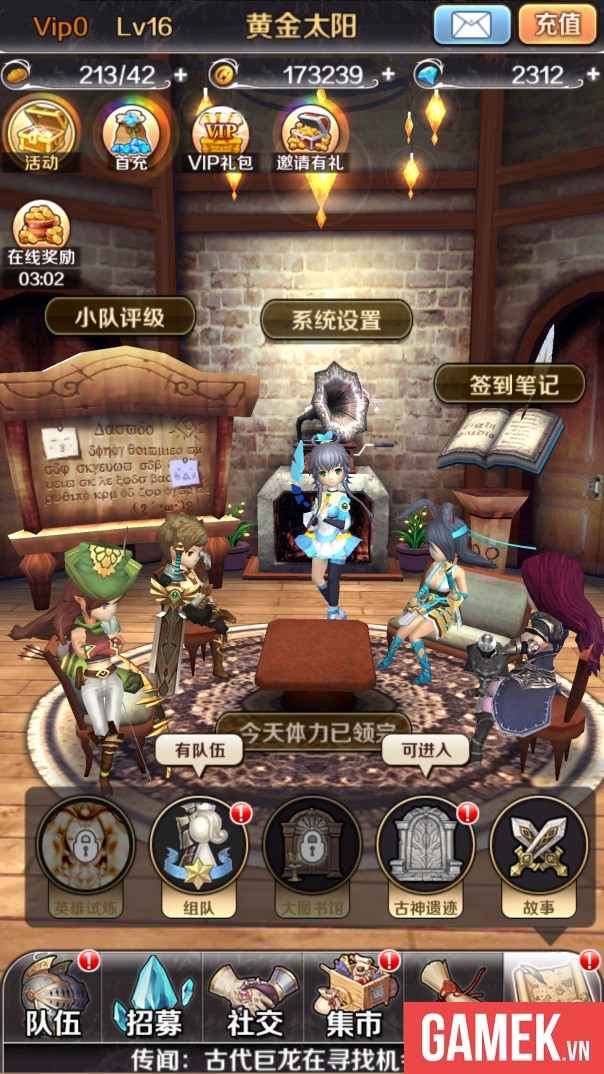
Task: Claim the 在线奖励 online reward
Action: click(x=41, y=244)
